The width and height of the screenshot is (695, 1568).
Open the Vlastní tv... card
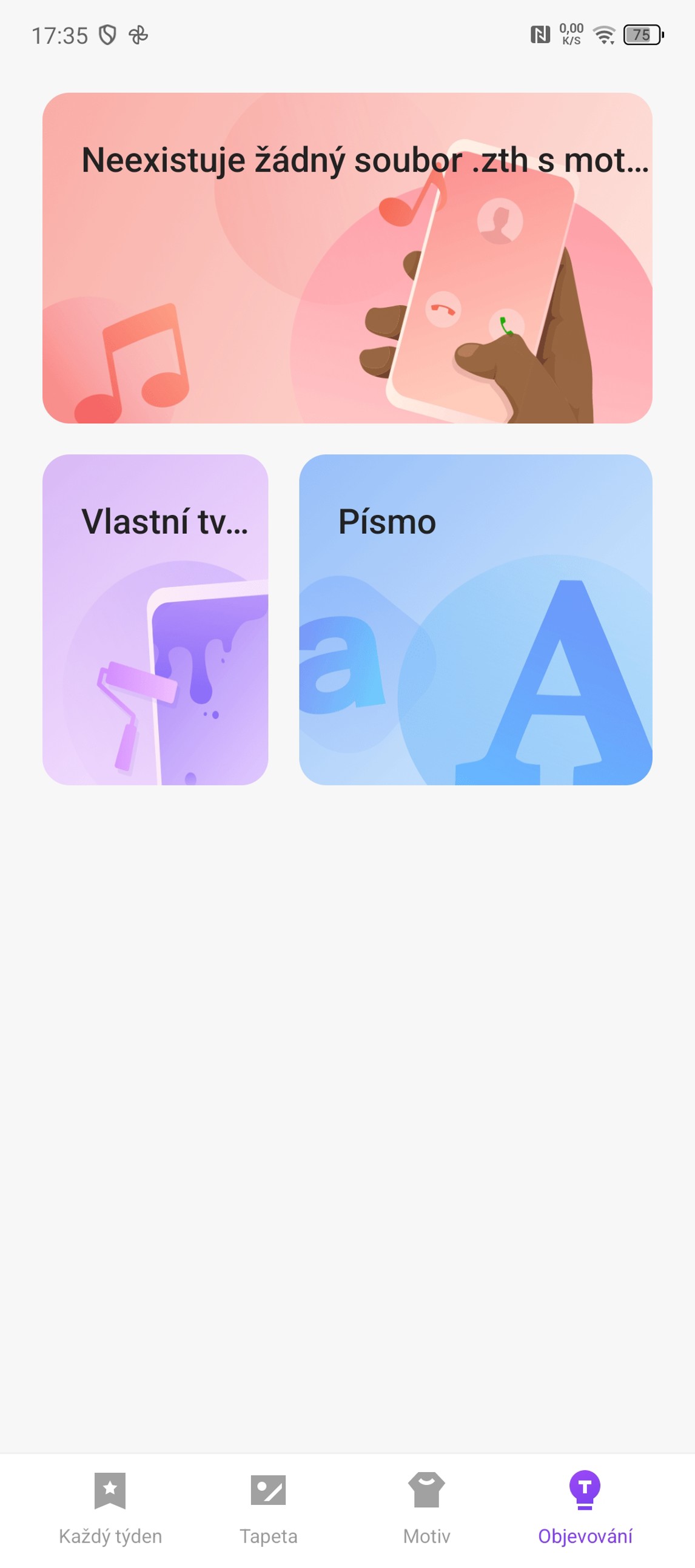click(155, 619)
